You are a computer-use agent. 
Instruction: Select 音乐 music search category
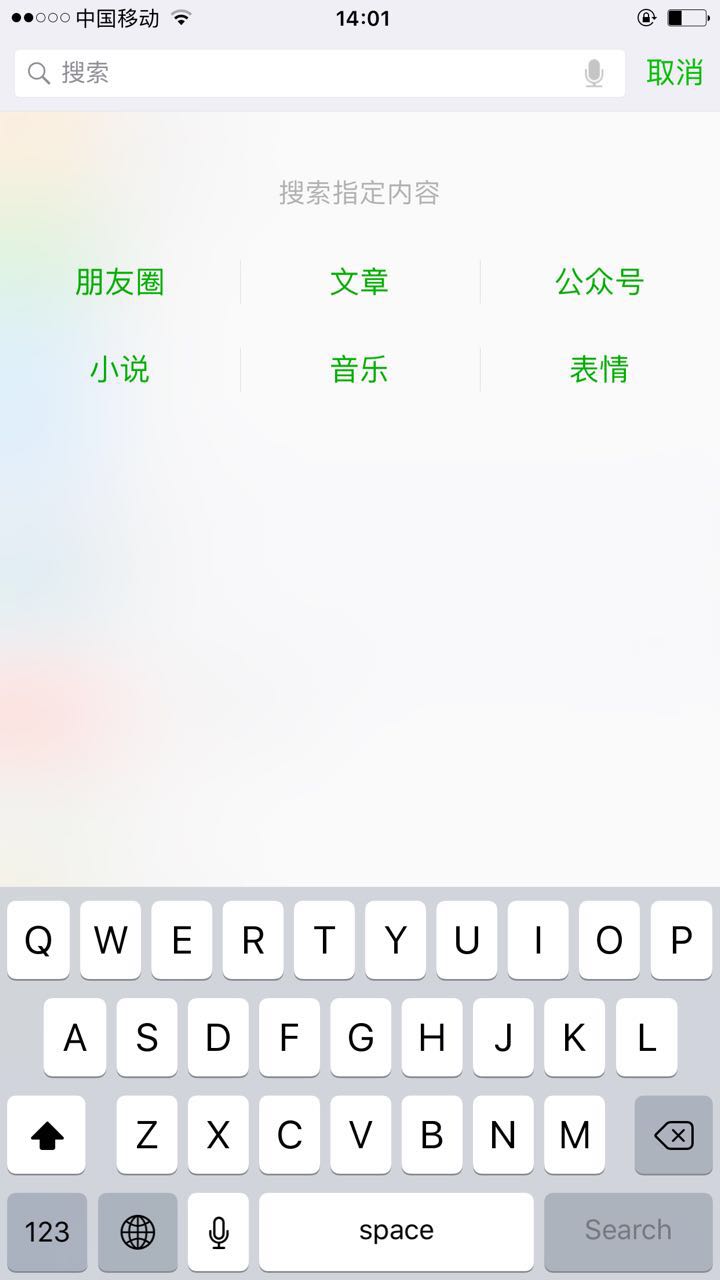click(359, 370)
